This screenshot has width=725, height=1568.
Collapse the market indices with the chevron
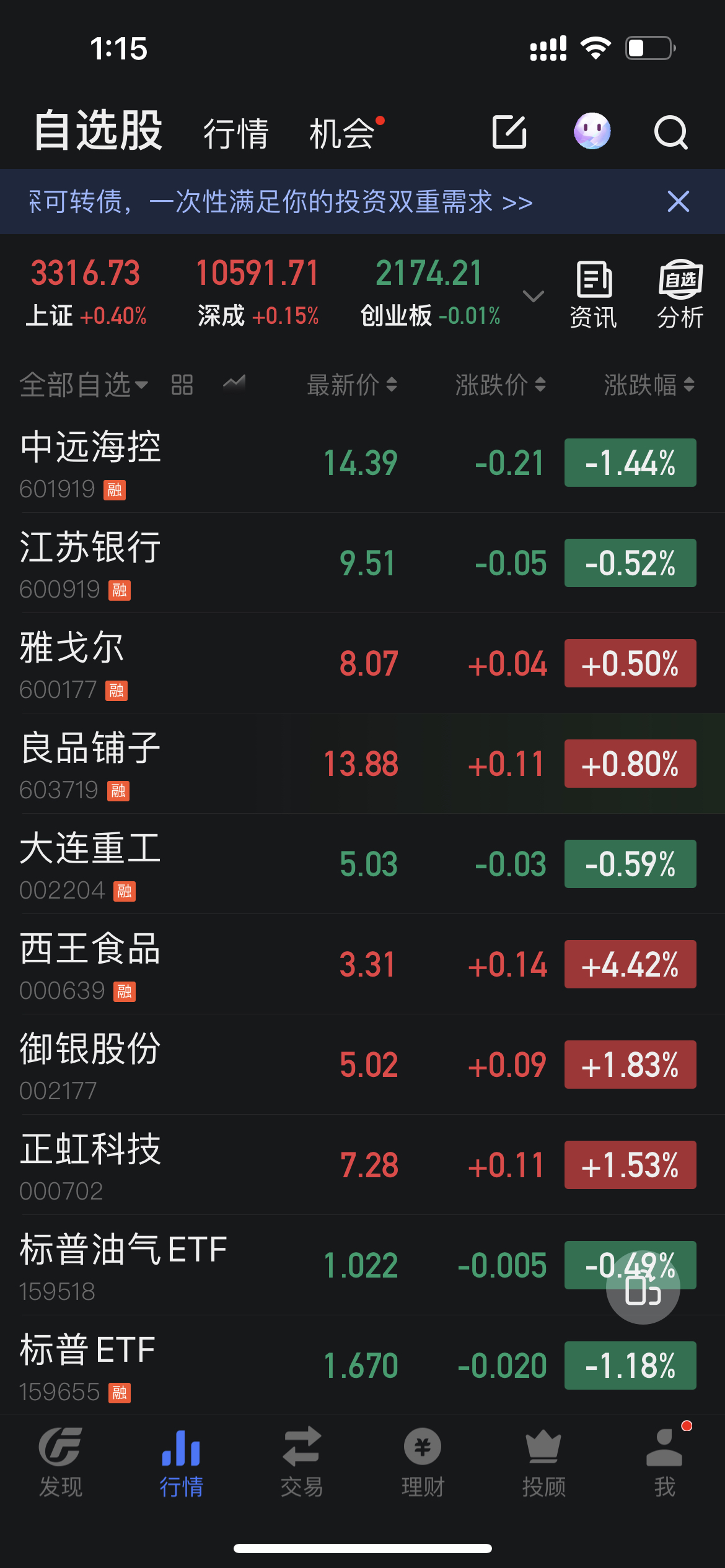(533, 297)
